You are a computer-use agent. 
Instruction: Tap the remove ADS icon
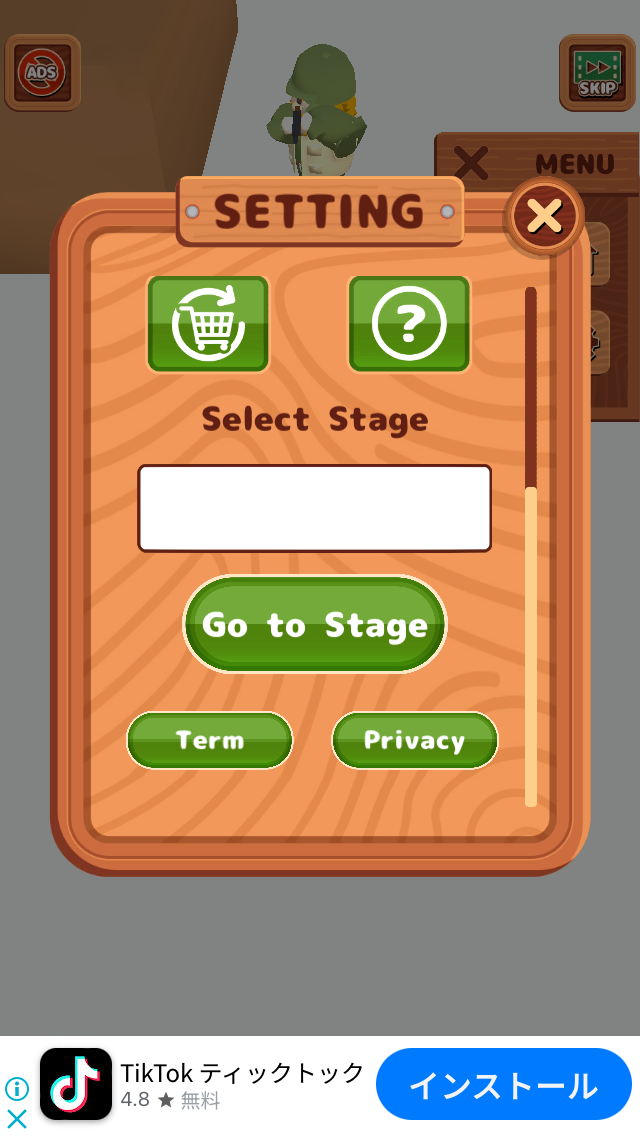pos(42,71)
